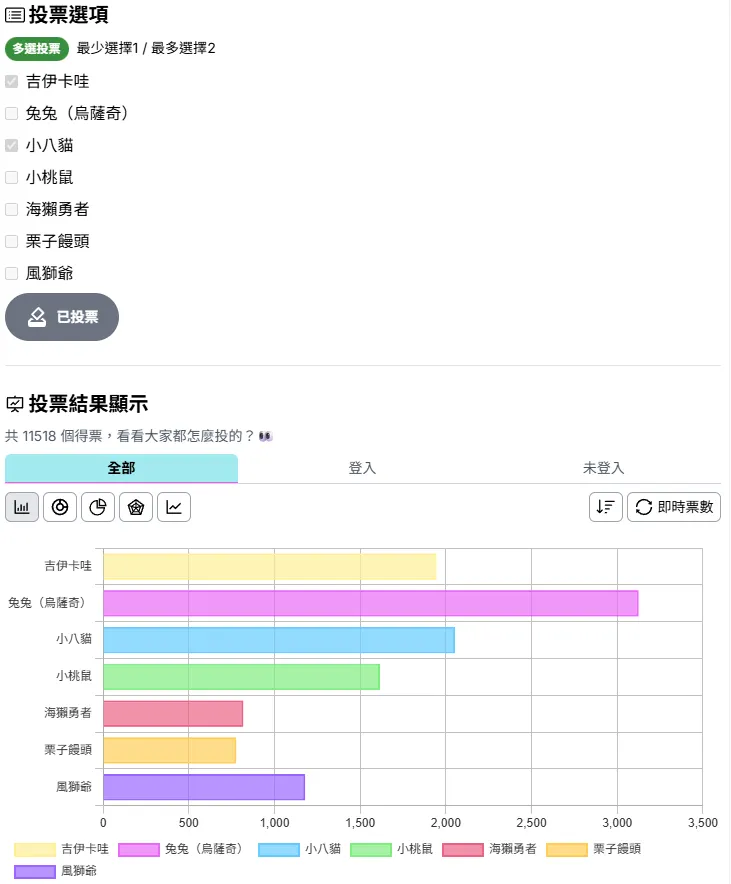Click the 即時票數 refresh button
Screen dimensions: 731x884
coord(673,507)
